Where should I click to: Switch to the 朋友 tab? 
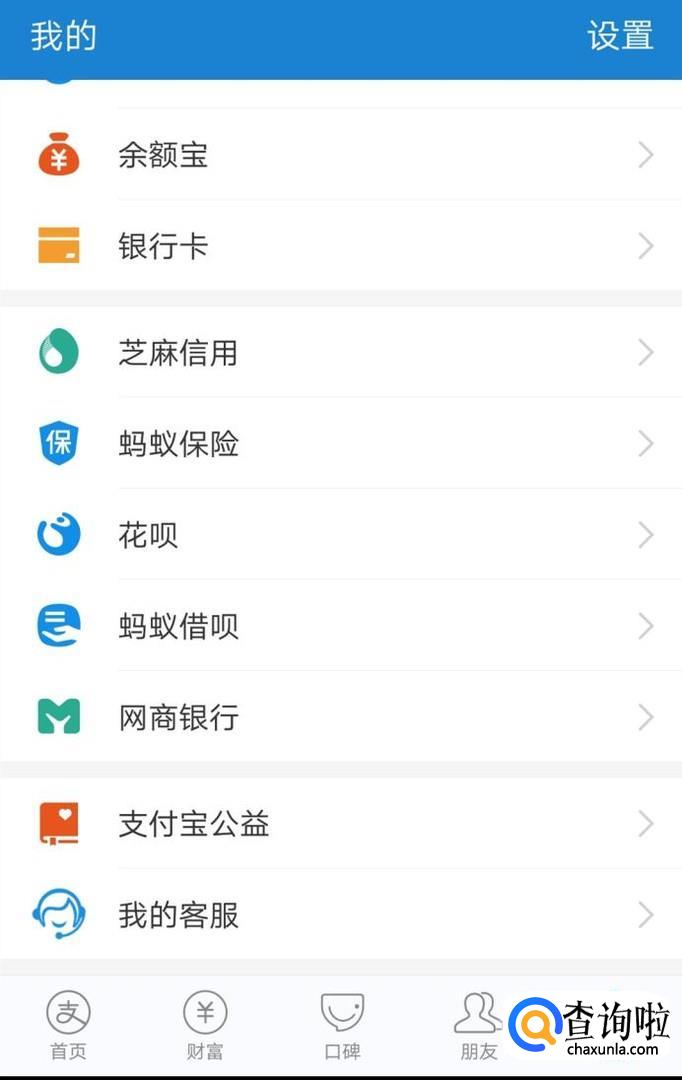coord(478,1026)
